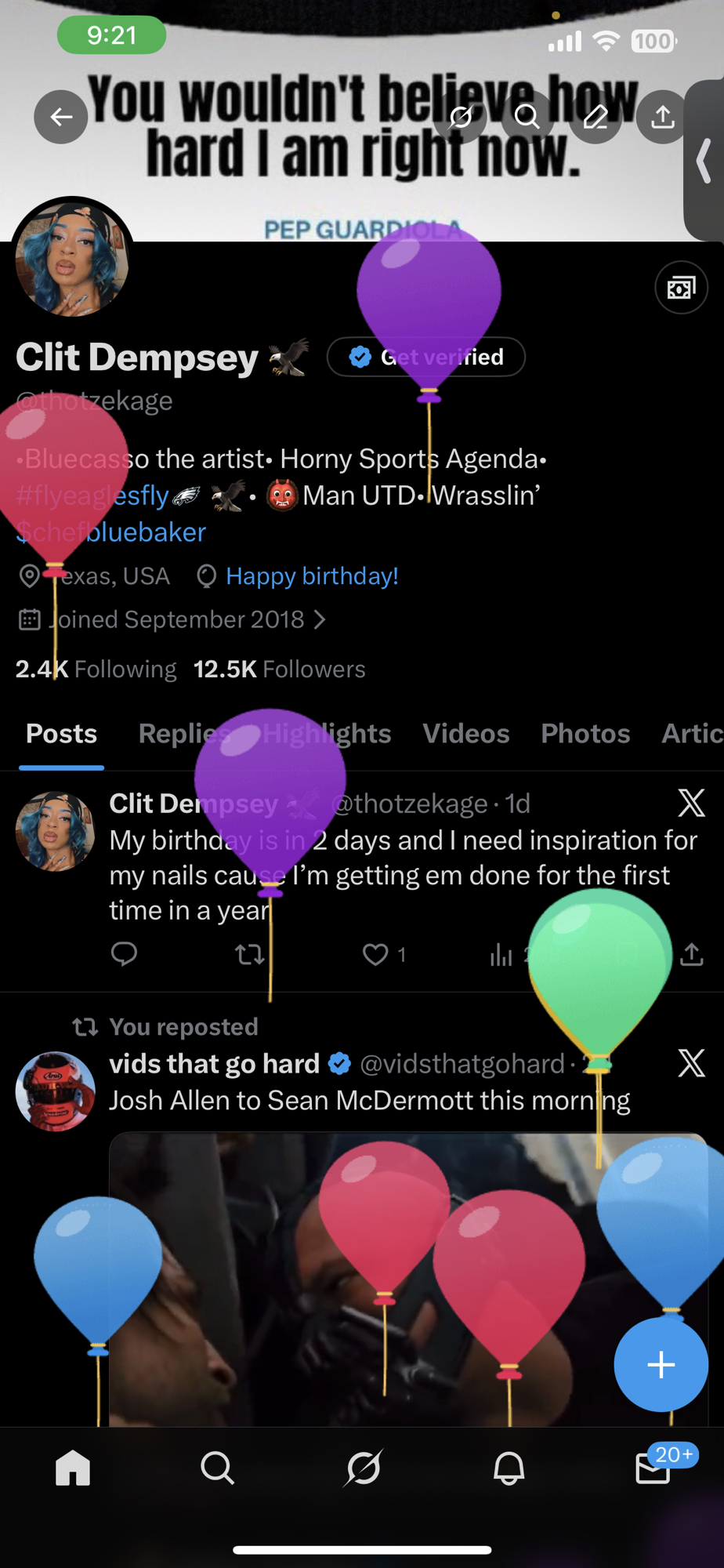The image size is (724, 1568).
Task: Open the Josh Allen video
Action: [407, 1278]
